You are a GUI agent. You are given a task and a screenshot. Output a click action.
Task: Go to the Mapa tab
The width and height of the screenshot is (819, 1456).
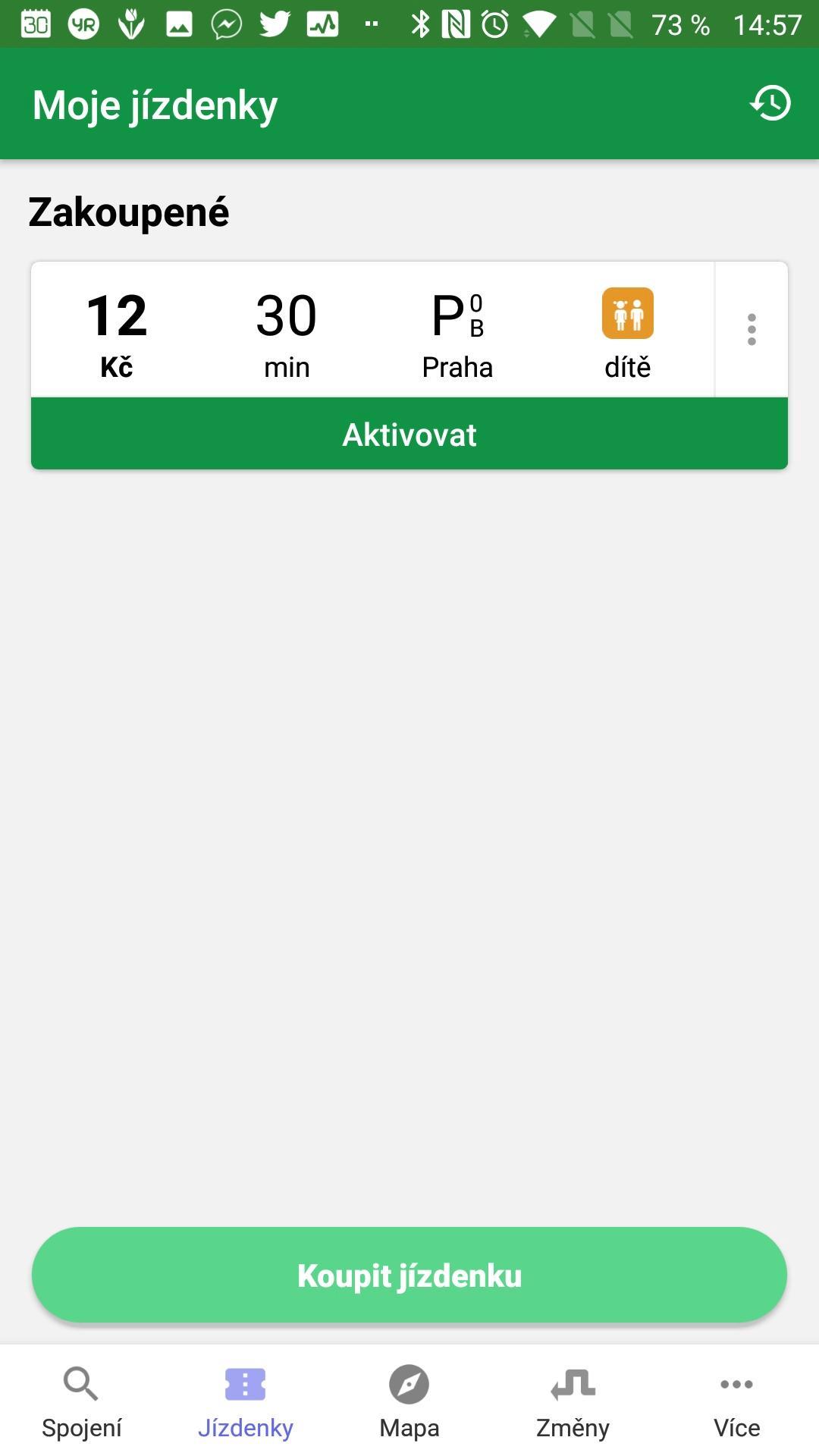(x=409, y=1401)
